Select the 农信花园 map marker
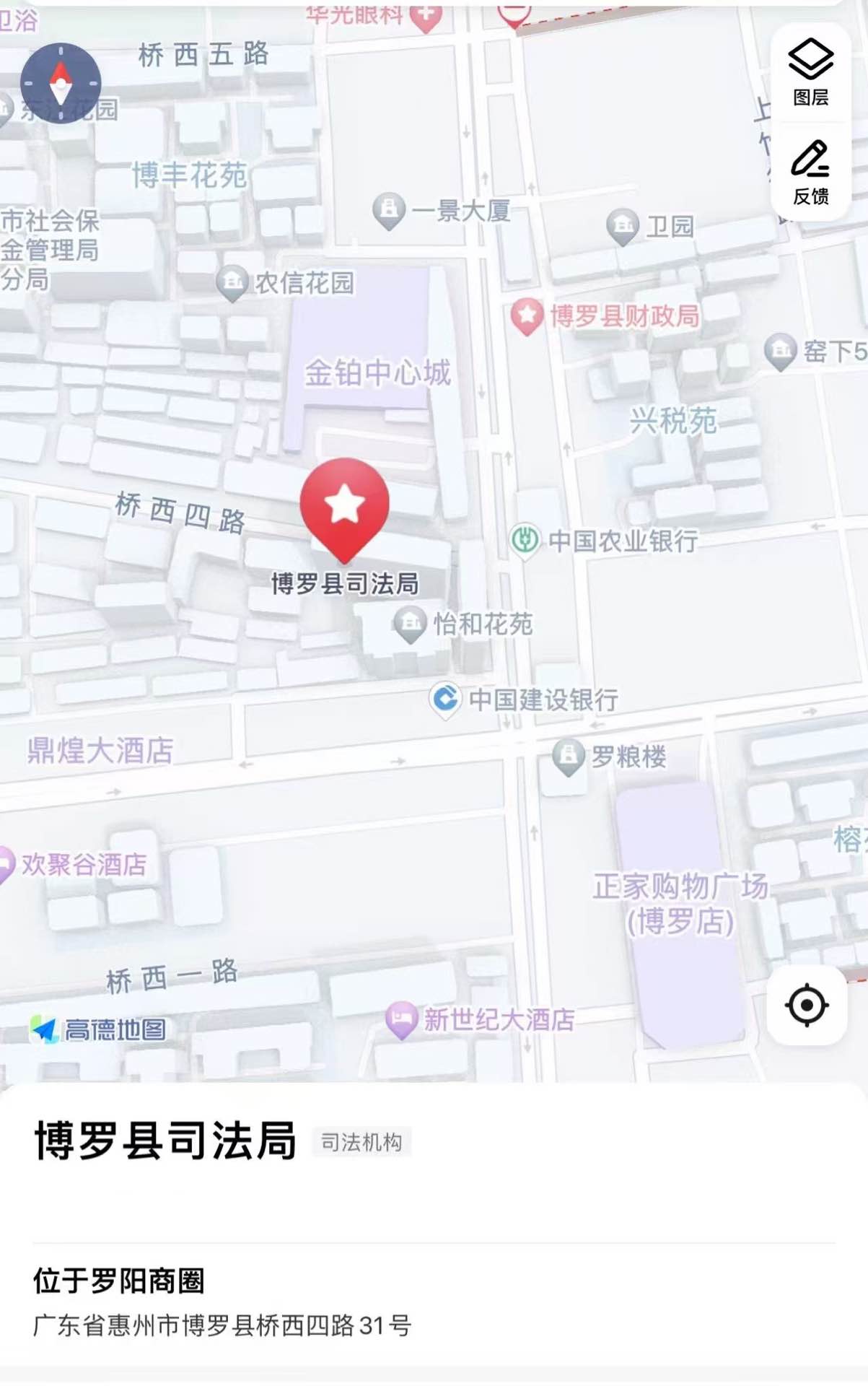This screenshot has width=868, height=1386. click(232, 282)
